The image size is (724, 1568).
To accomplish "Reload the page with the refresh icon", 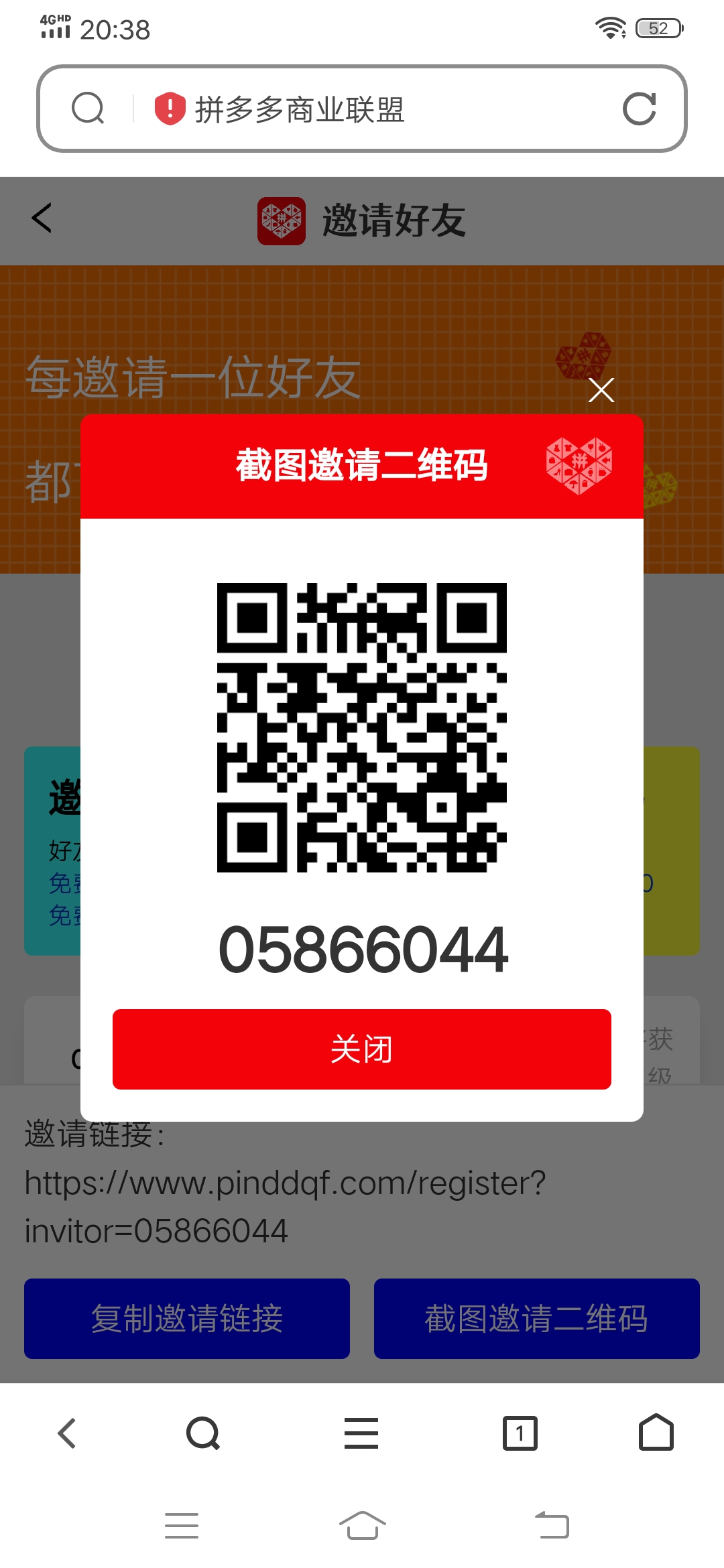I will click(639, 109).
